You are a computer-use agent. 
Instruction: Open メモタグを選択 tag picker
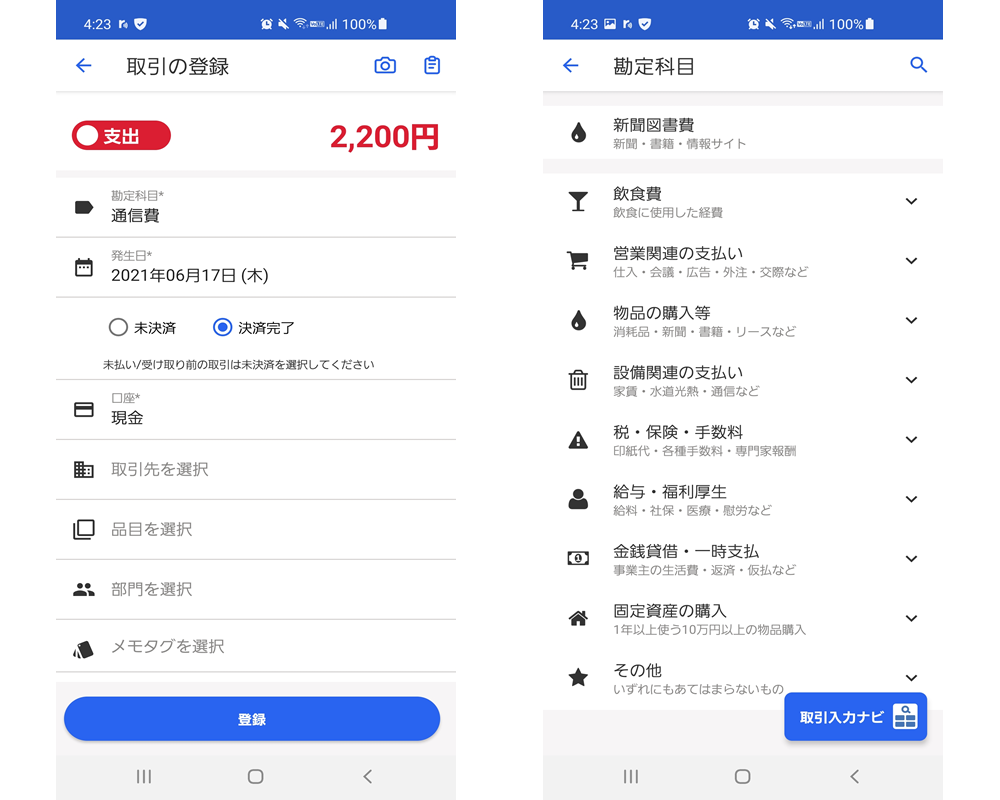pos(255,647)
